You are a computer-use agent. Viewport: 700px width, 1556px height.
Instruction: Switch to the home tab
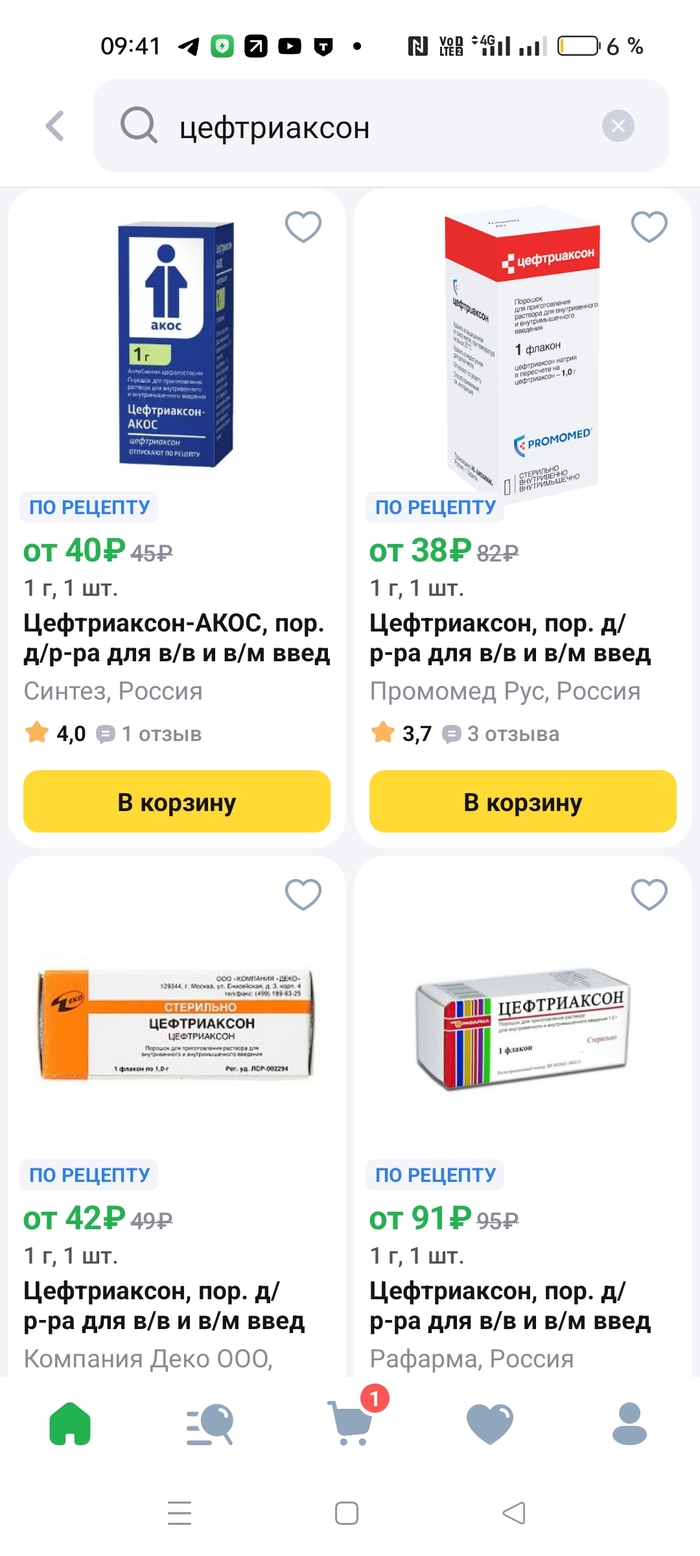70,1424
